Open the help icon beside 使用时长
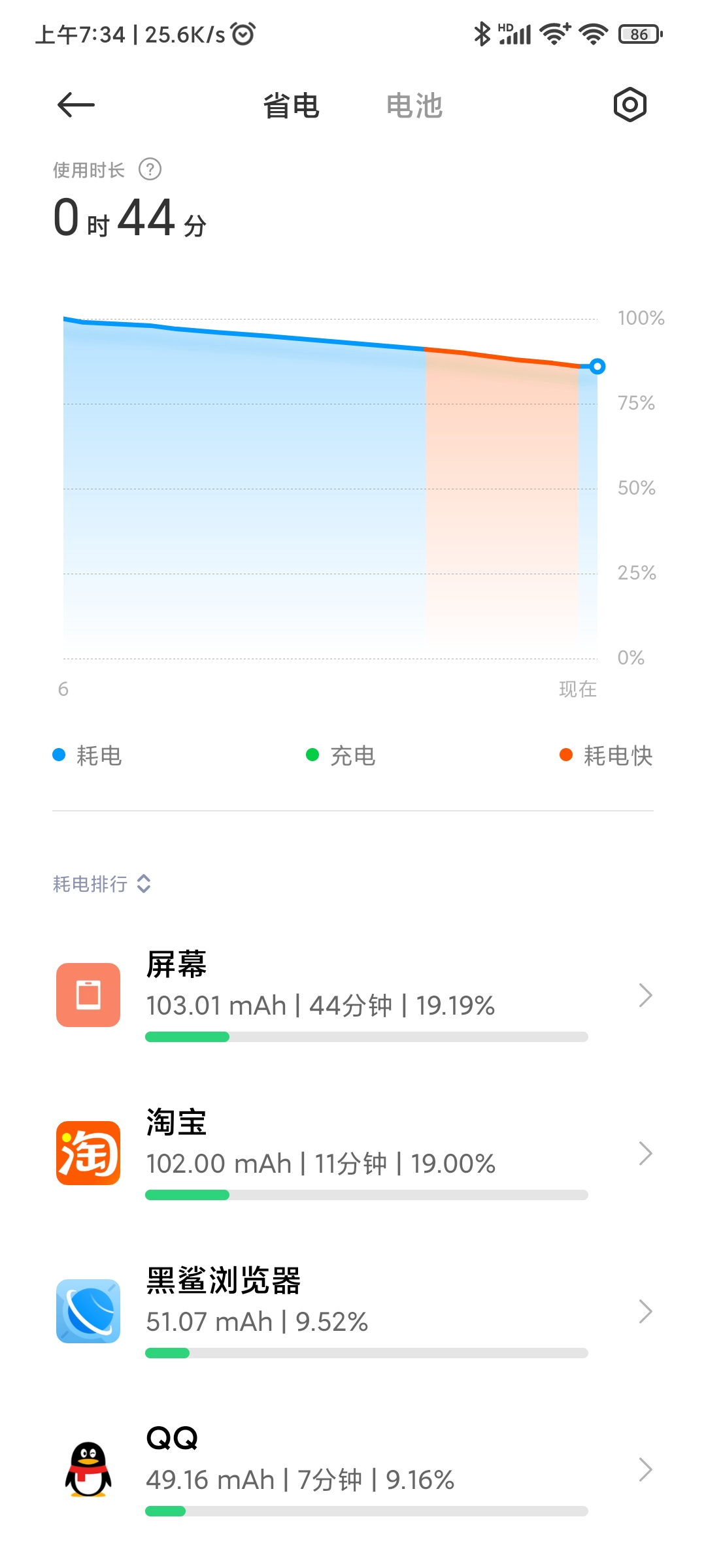This screenshot has height=1568, width=706. (150, 170)
